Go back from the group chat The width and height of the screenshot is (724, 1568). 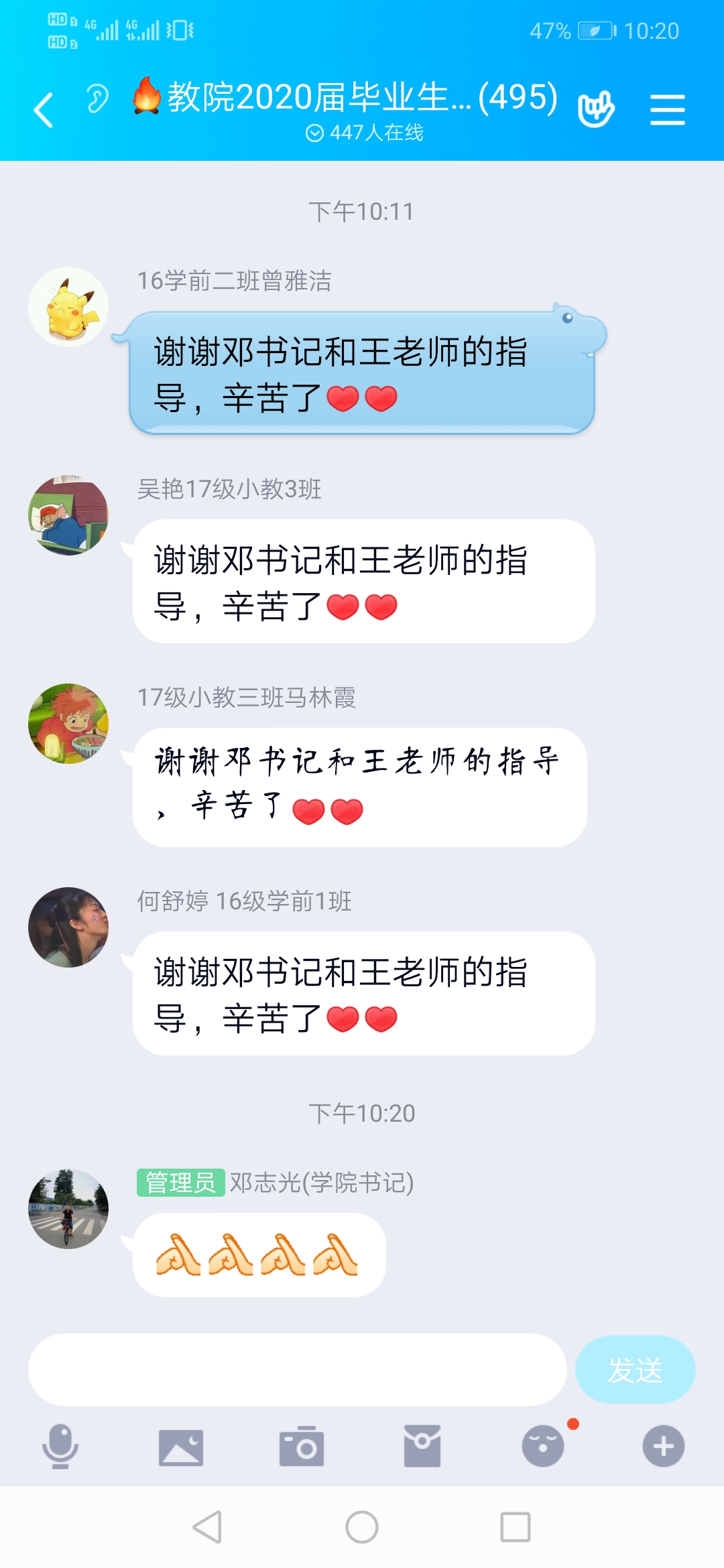44,110
